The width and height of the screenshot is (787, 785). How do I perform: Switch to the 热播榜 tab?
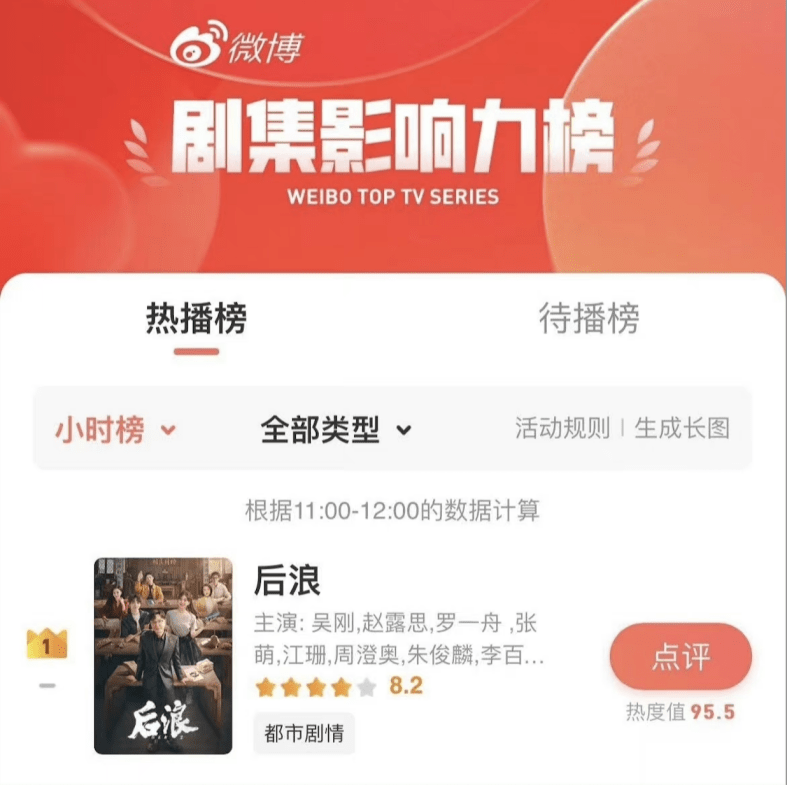coord(196,319)
